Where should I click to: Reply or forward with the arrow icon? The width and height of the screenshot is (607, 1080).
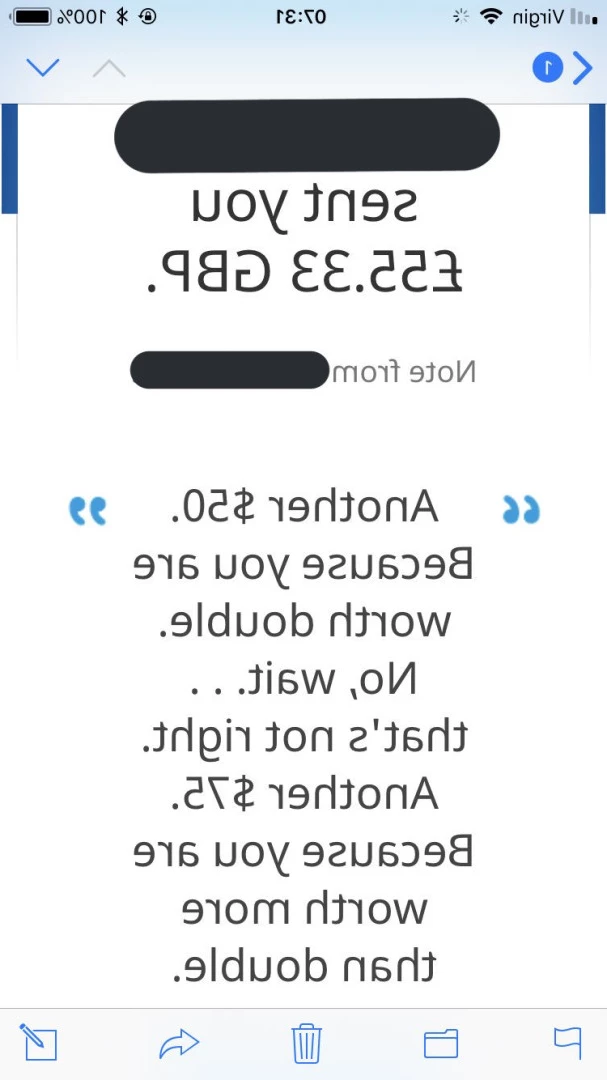pyautogui.click(x=179, y=1043)
